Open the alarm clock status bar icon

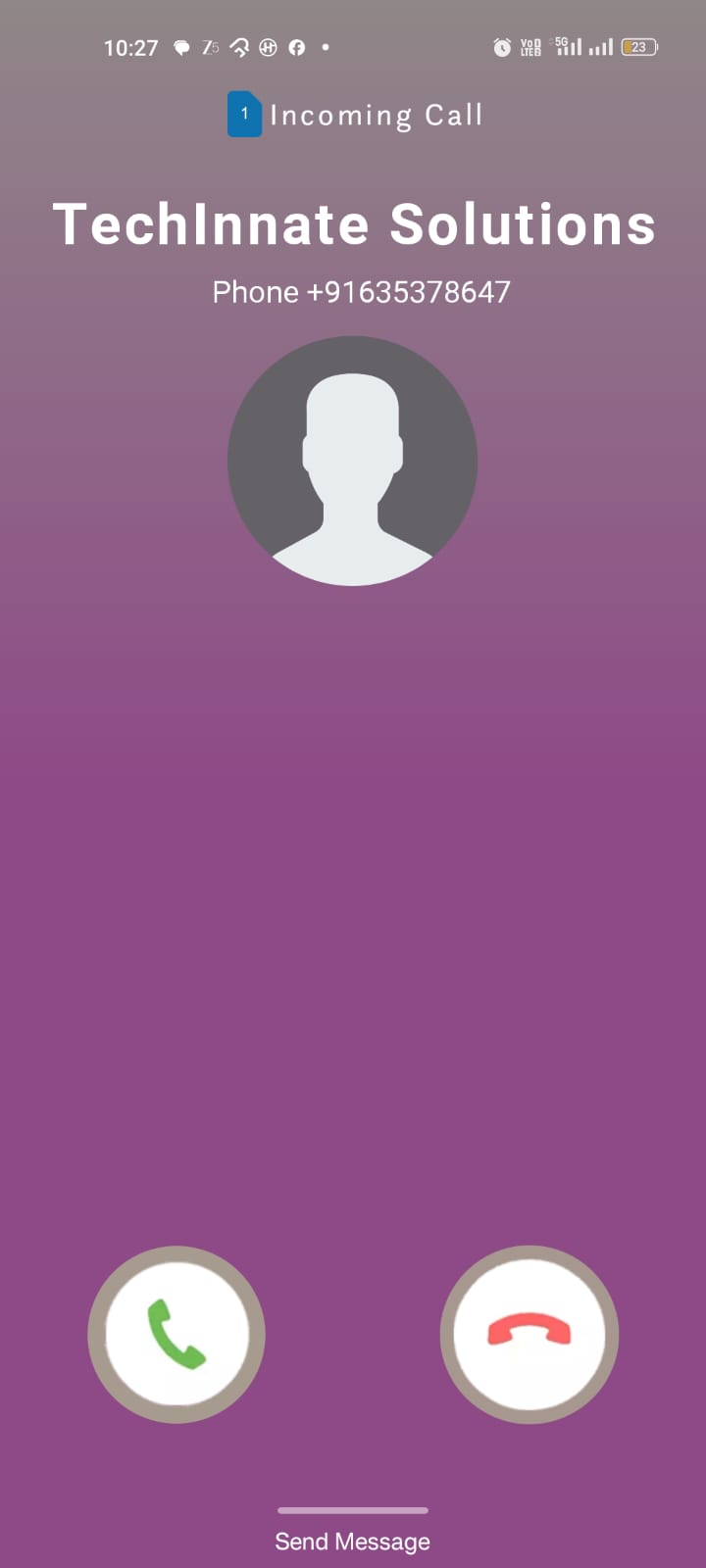501,46
